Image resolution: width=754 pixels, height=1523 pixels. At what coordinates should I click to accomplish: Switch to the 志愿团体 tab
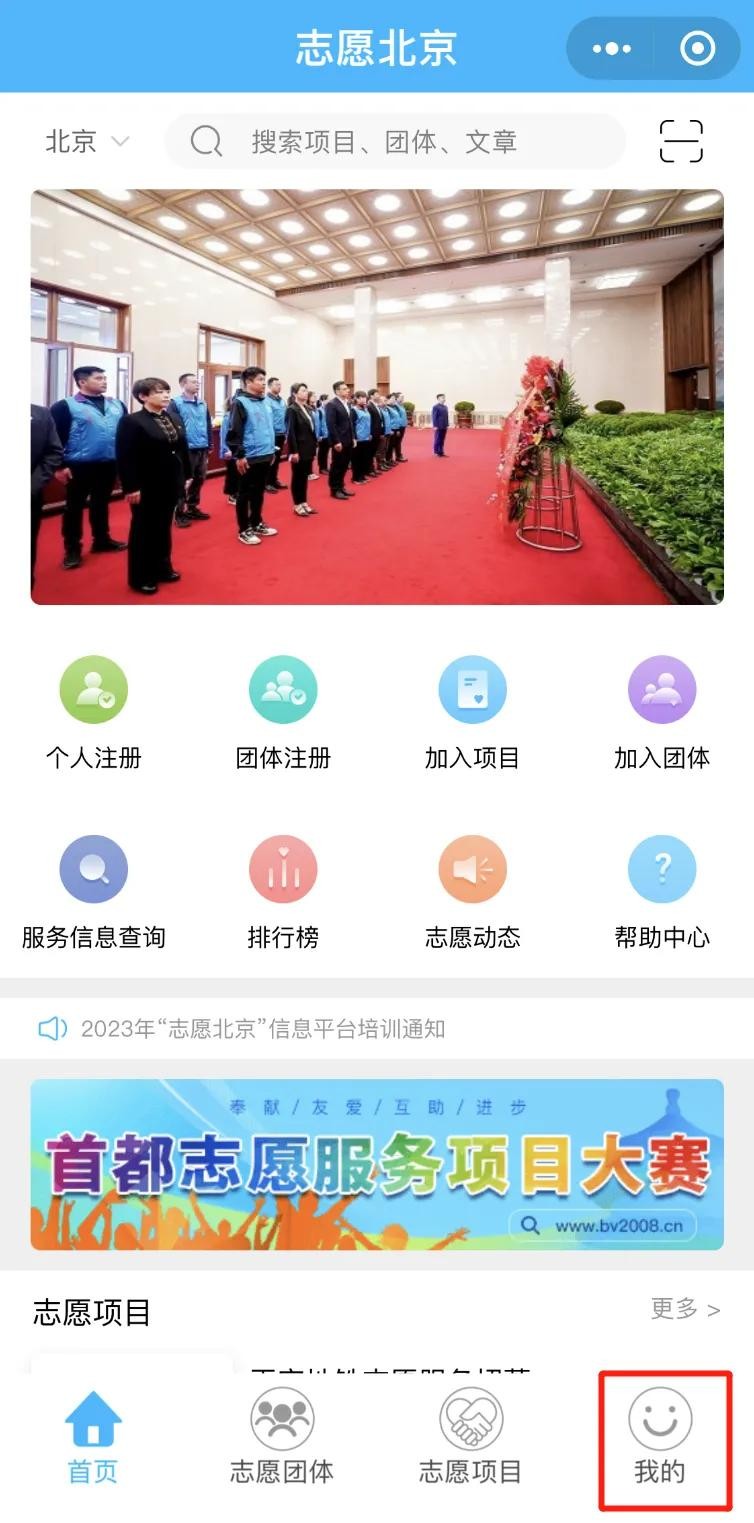coord(282,1438)
